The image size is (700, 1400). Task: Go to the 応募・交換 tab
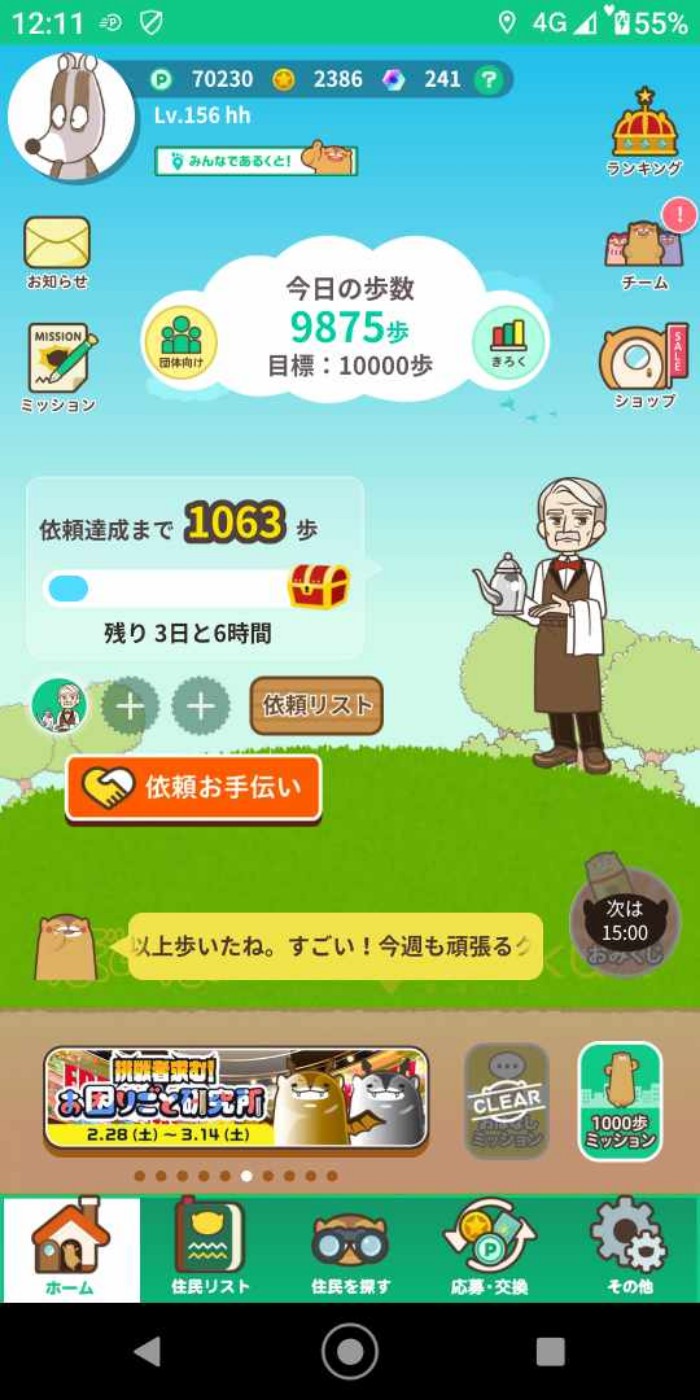point(489,1249)
